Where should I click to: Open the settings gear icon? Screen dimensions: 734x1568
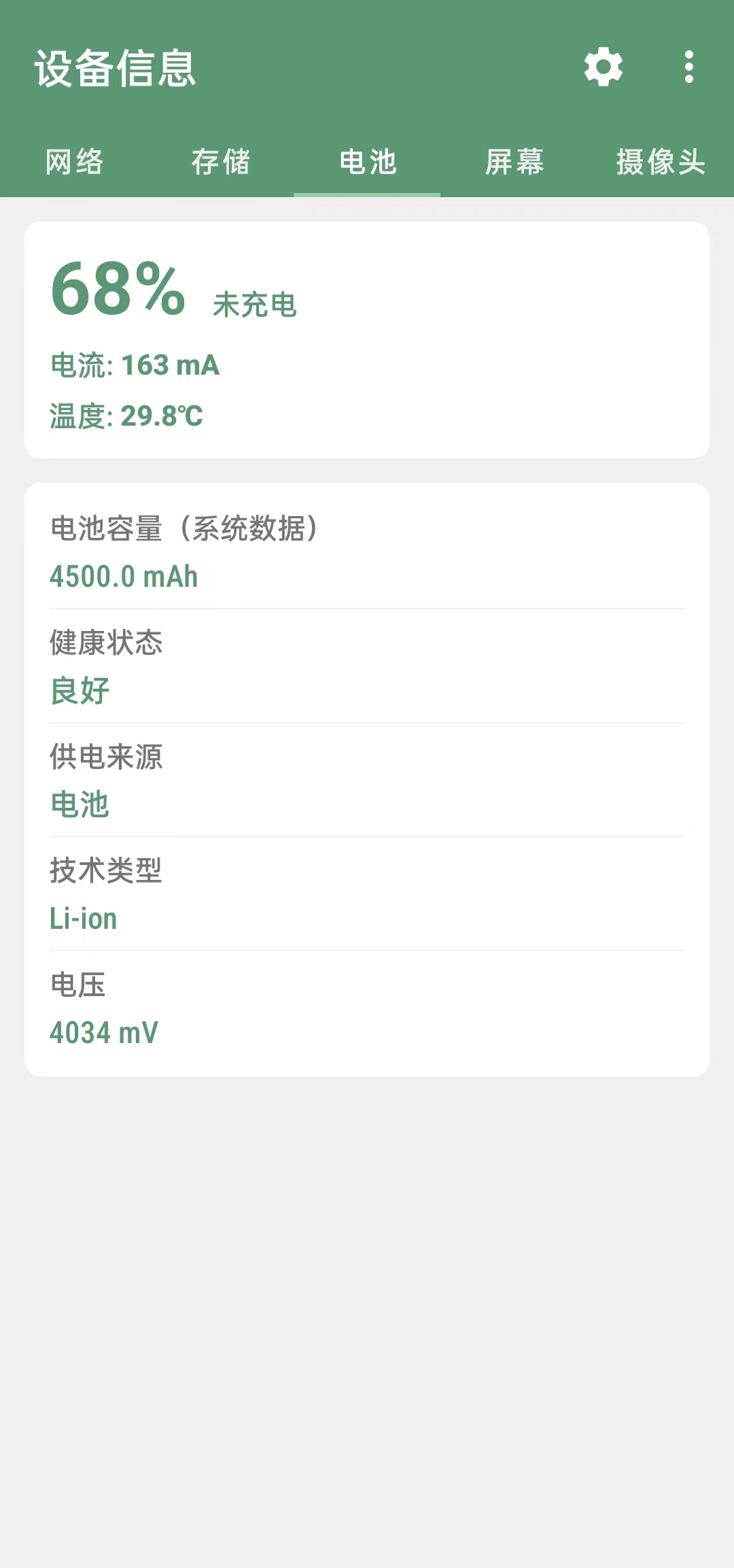(604, 67)
